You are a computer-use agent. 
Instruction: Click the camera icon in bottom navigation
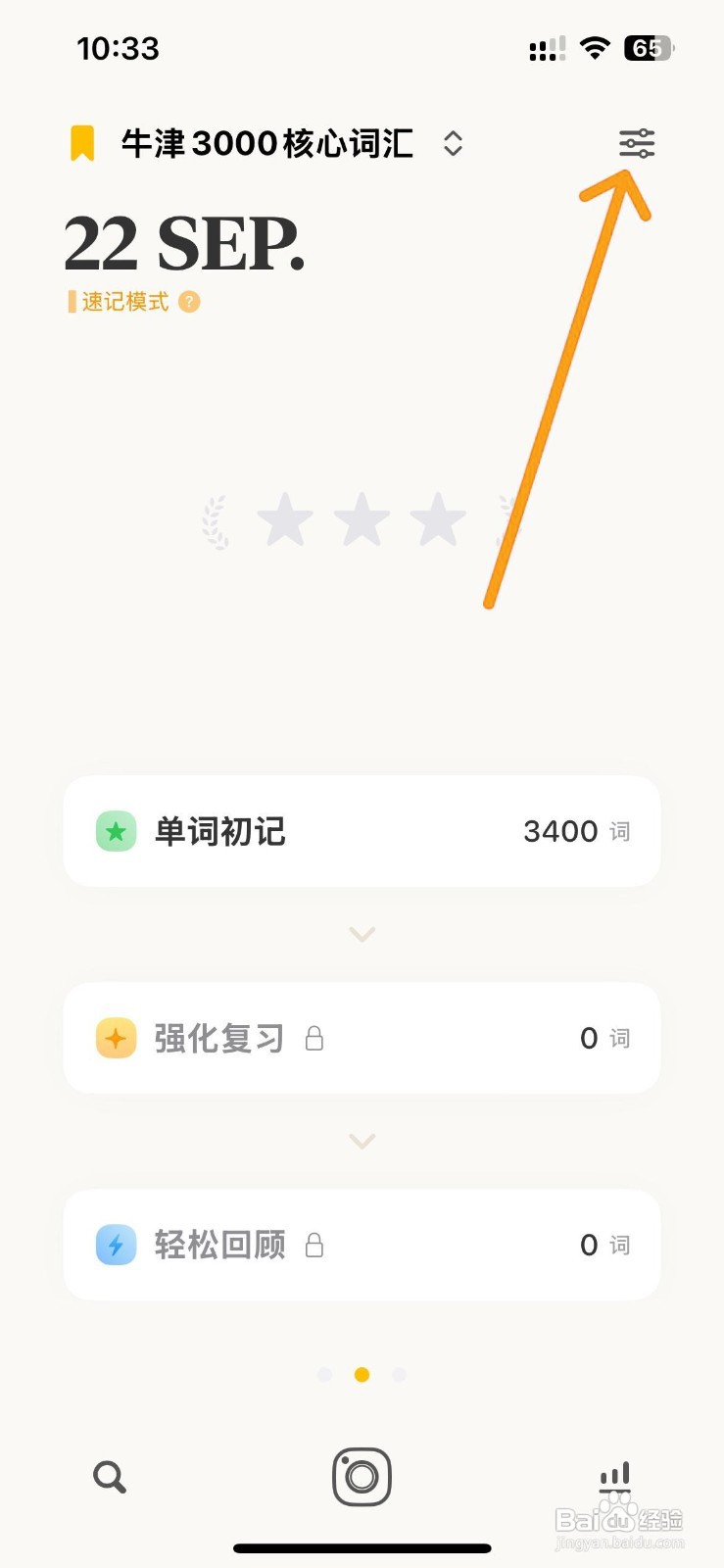pos(362,1477)
